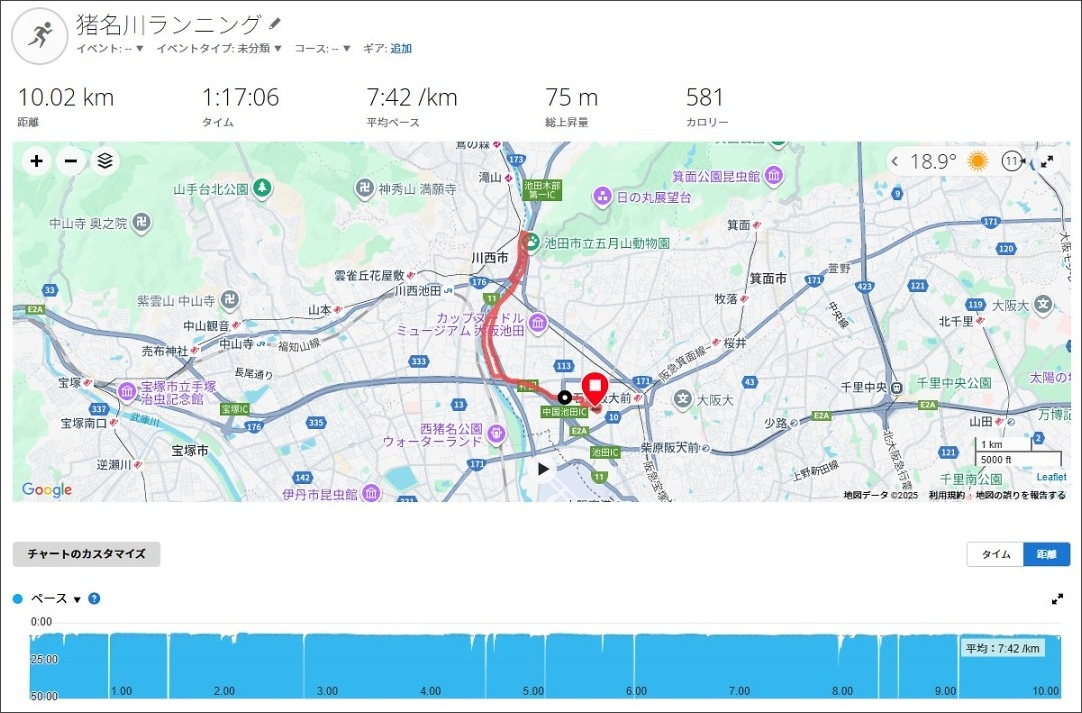This screenshot has height=713, width=1082.
Task: Expand the map to full screen
Action: [1047, 161]
